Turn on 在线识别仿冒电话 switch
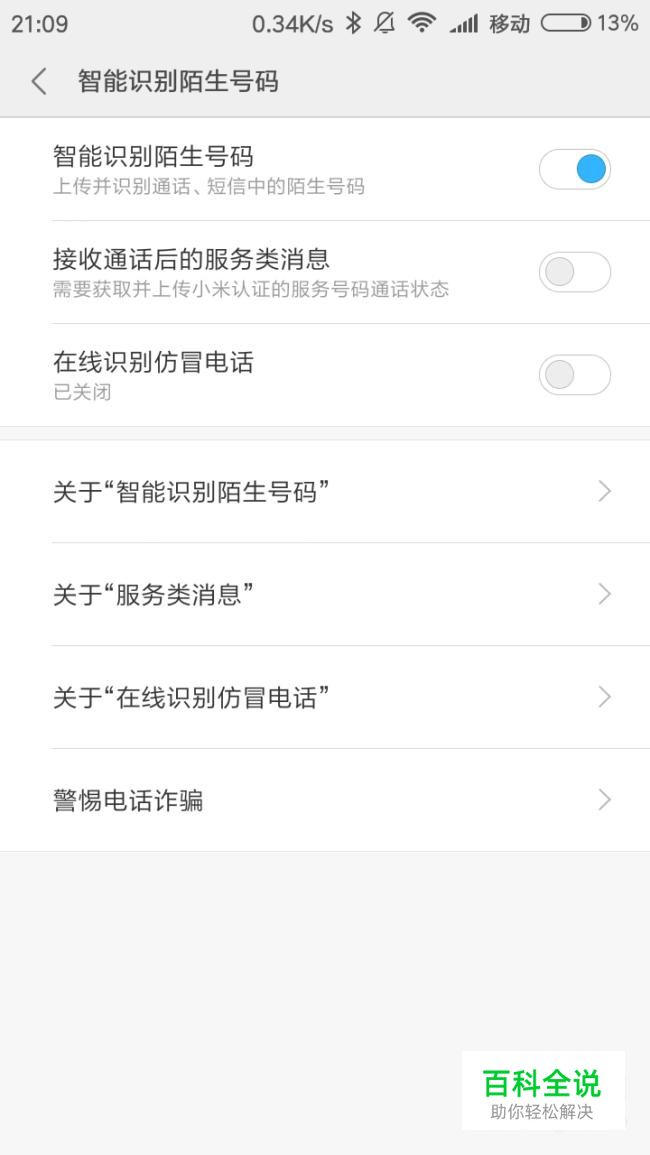The image size is (650, 1155). (x=575, y=375)
